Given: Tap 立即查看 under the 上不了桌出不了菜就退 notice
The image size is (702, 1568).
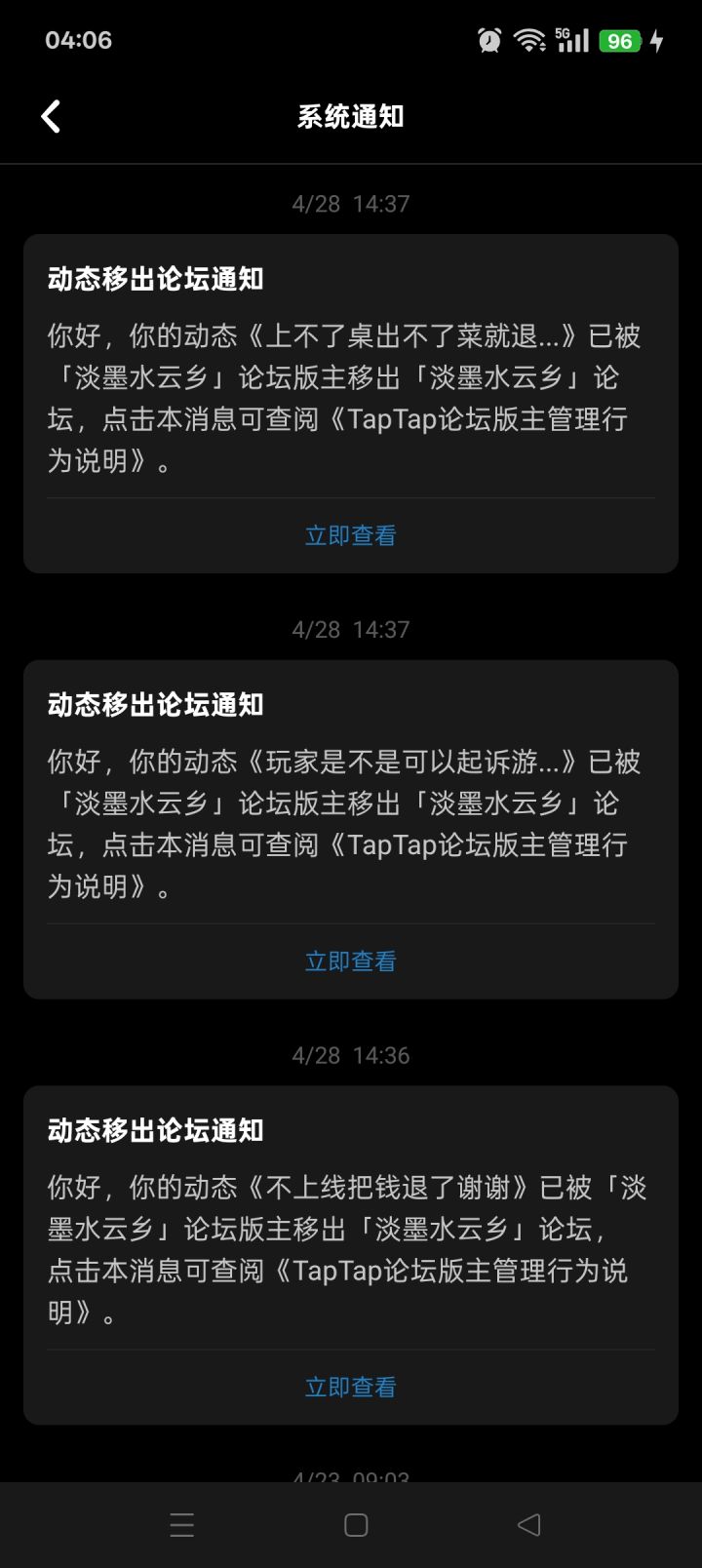Looking at the screenshot, I should click(351, 535).
